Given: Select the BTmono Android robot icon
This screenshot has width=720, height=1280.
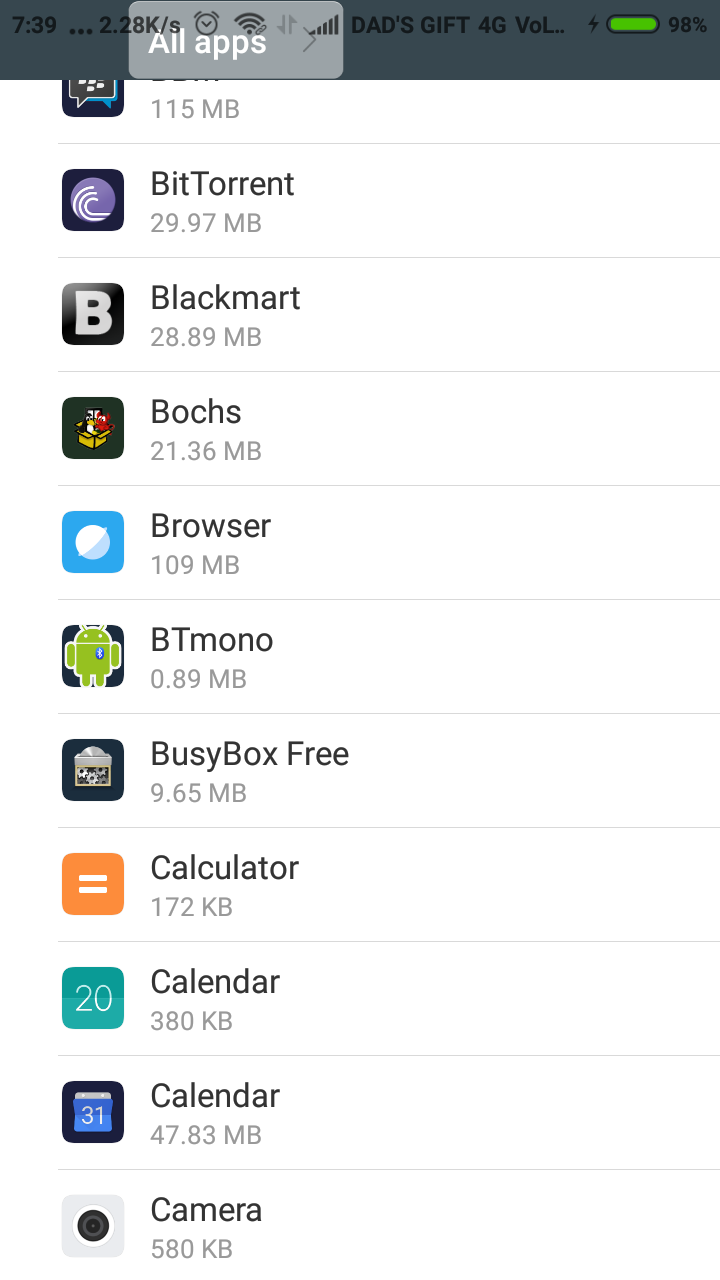Looking at the screenshot, I should [x=92, y=656].
